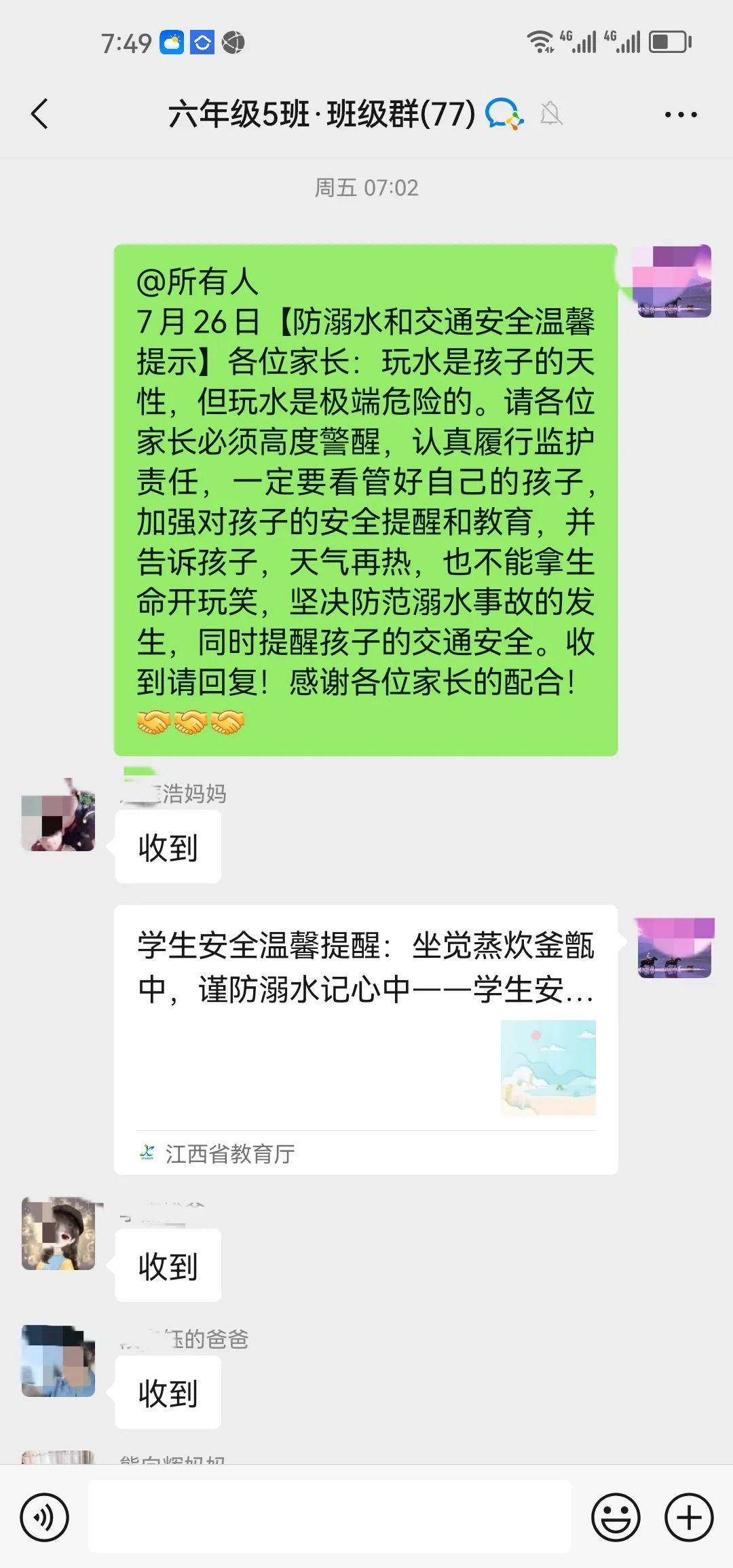This screenshot has width=733, height=1568.
Task: Open the shared 江西省教育厅 article card
Action: tap(366, 1039)
